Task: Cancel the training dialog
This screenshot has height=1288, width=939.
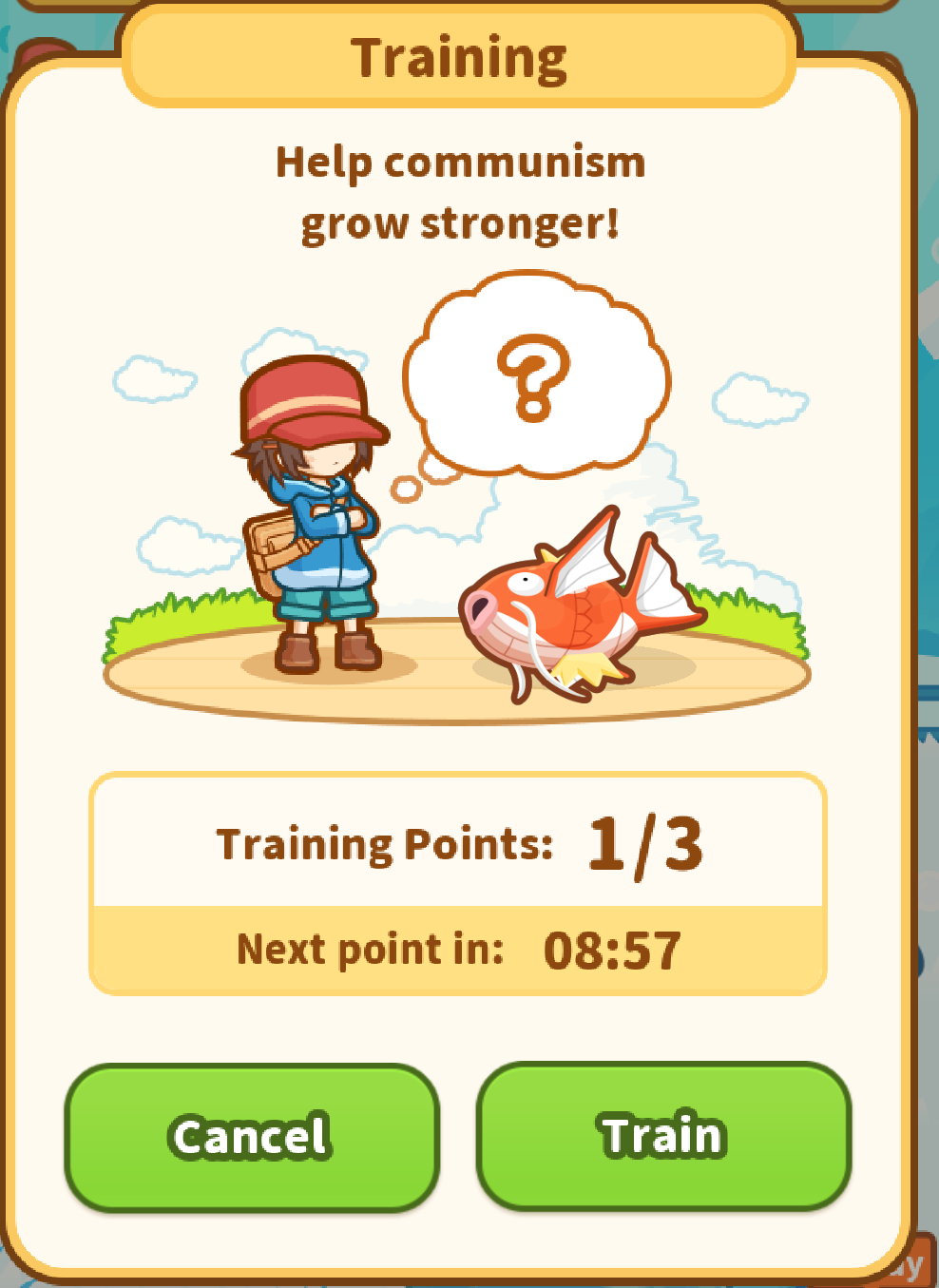Action: (x=252, y=1137)
